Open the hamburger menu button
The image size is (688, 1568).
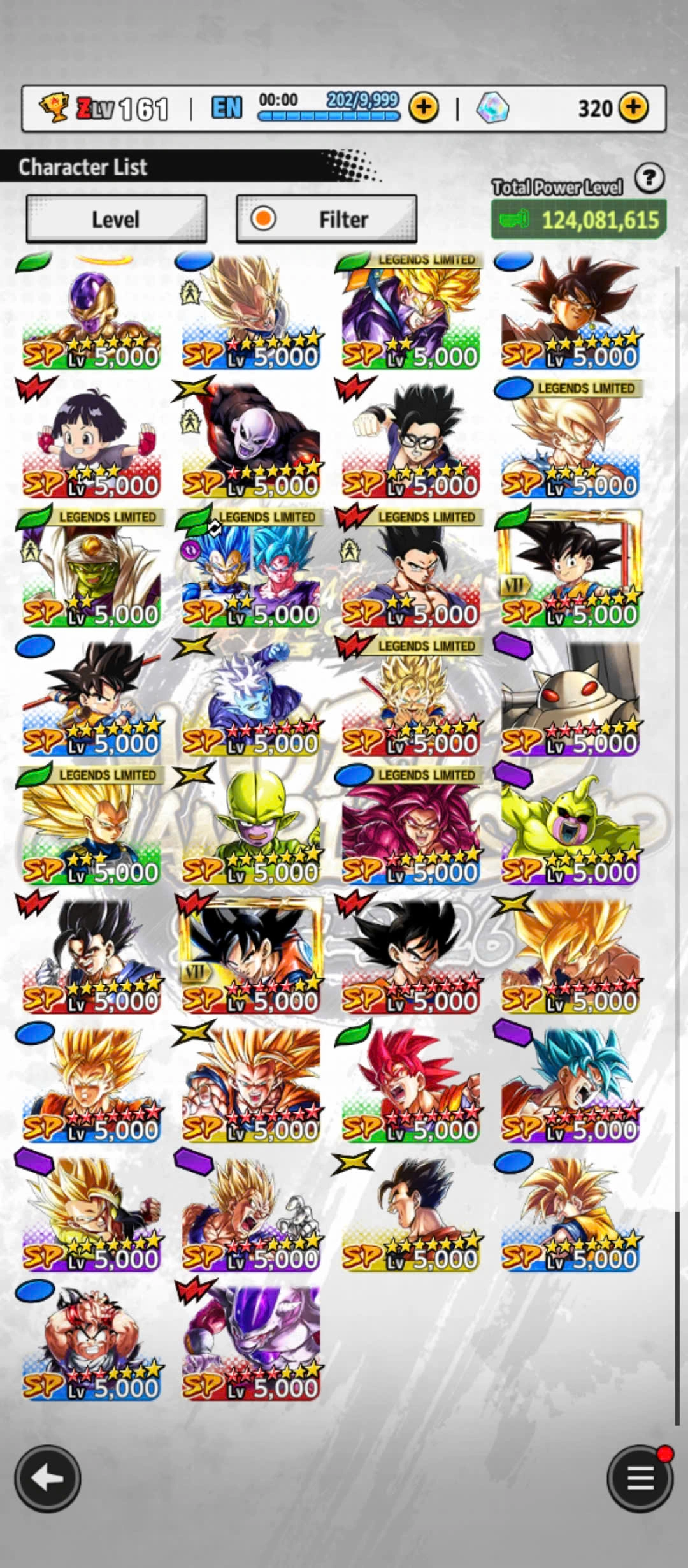click(x=640, y=1479)
